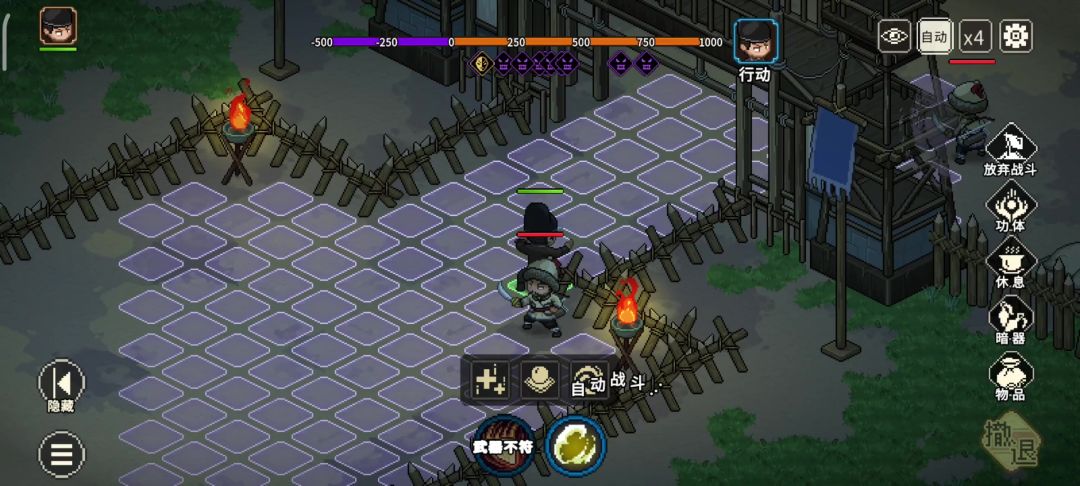The image size is (1080, 486).
Task: Hide the panel with 隐藏
Action: (61, 385)
